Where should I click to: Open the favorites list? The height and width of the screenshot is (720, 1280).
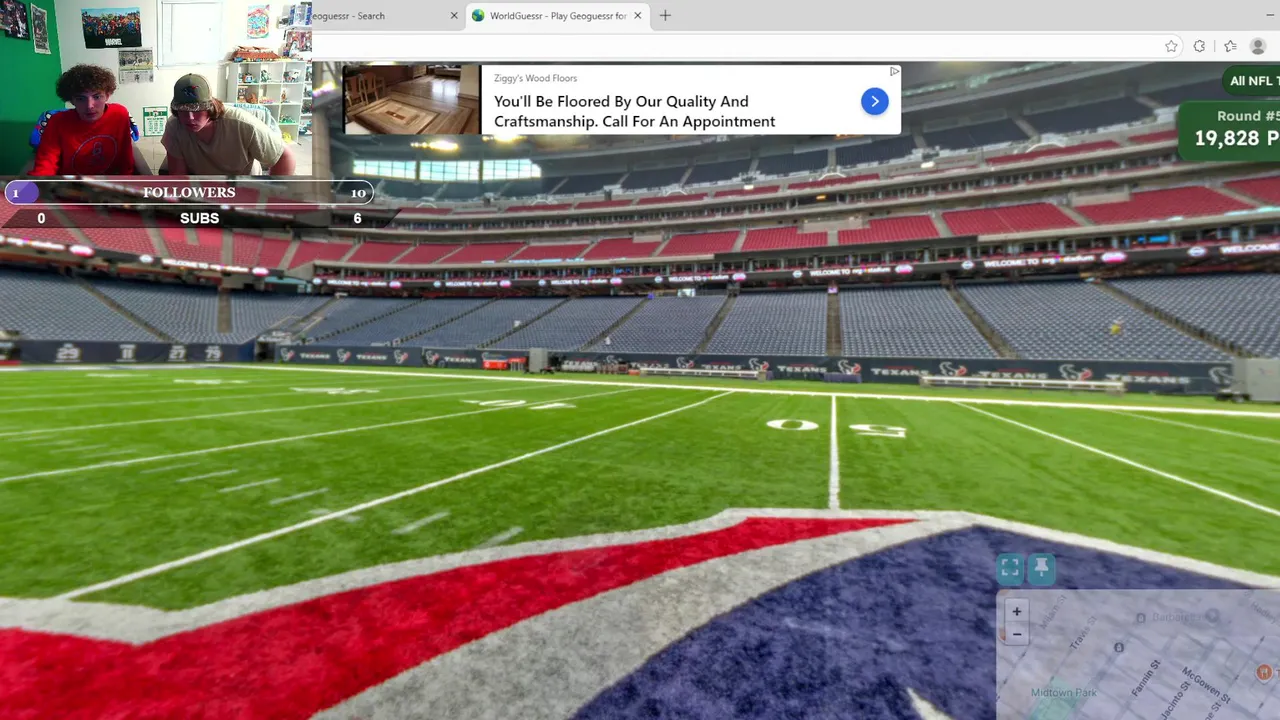coord(1230,46)
